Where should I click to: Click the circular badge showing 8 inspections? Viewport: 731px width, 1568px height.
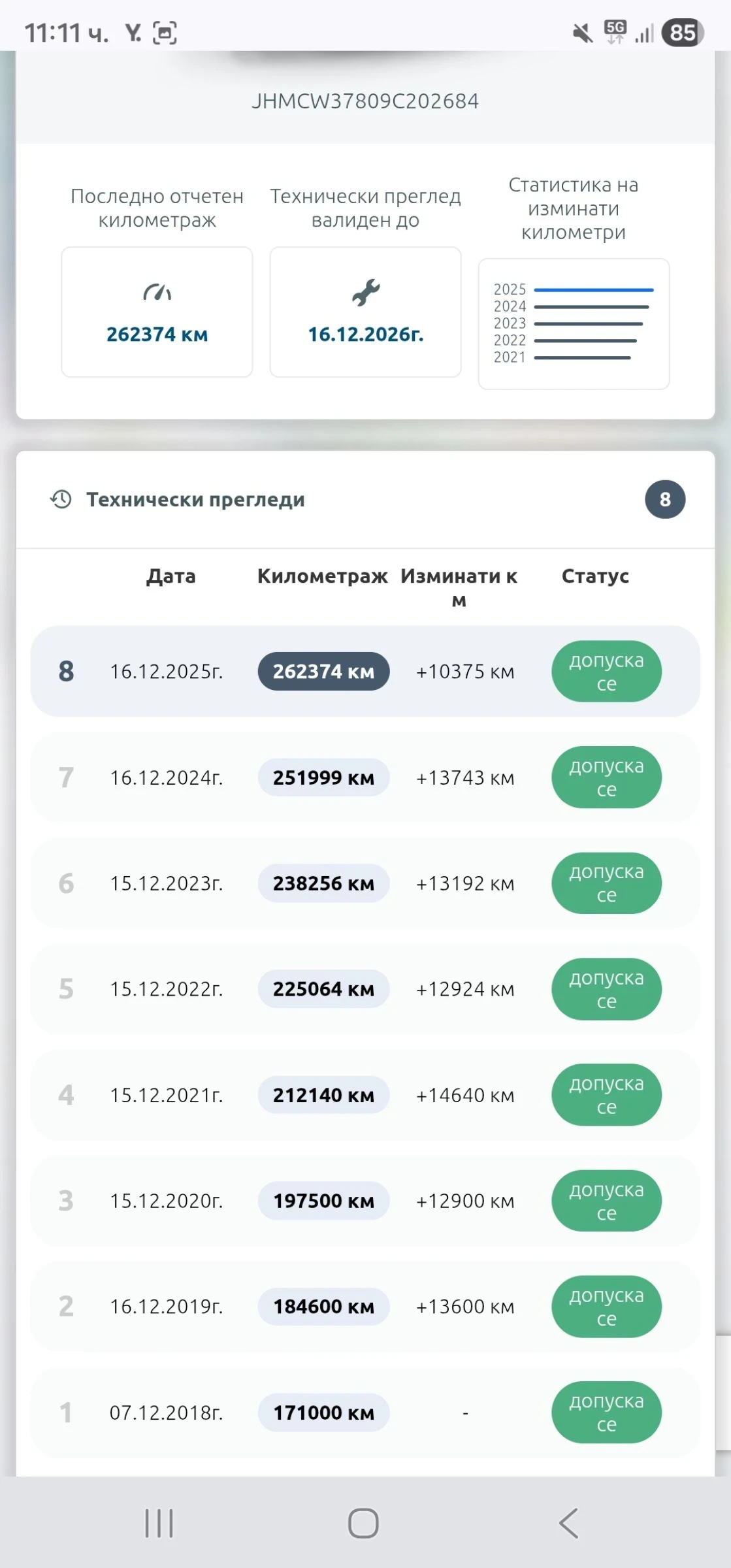pyautogui.click(x=664, y=499)
